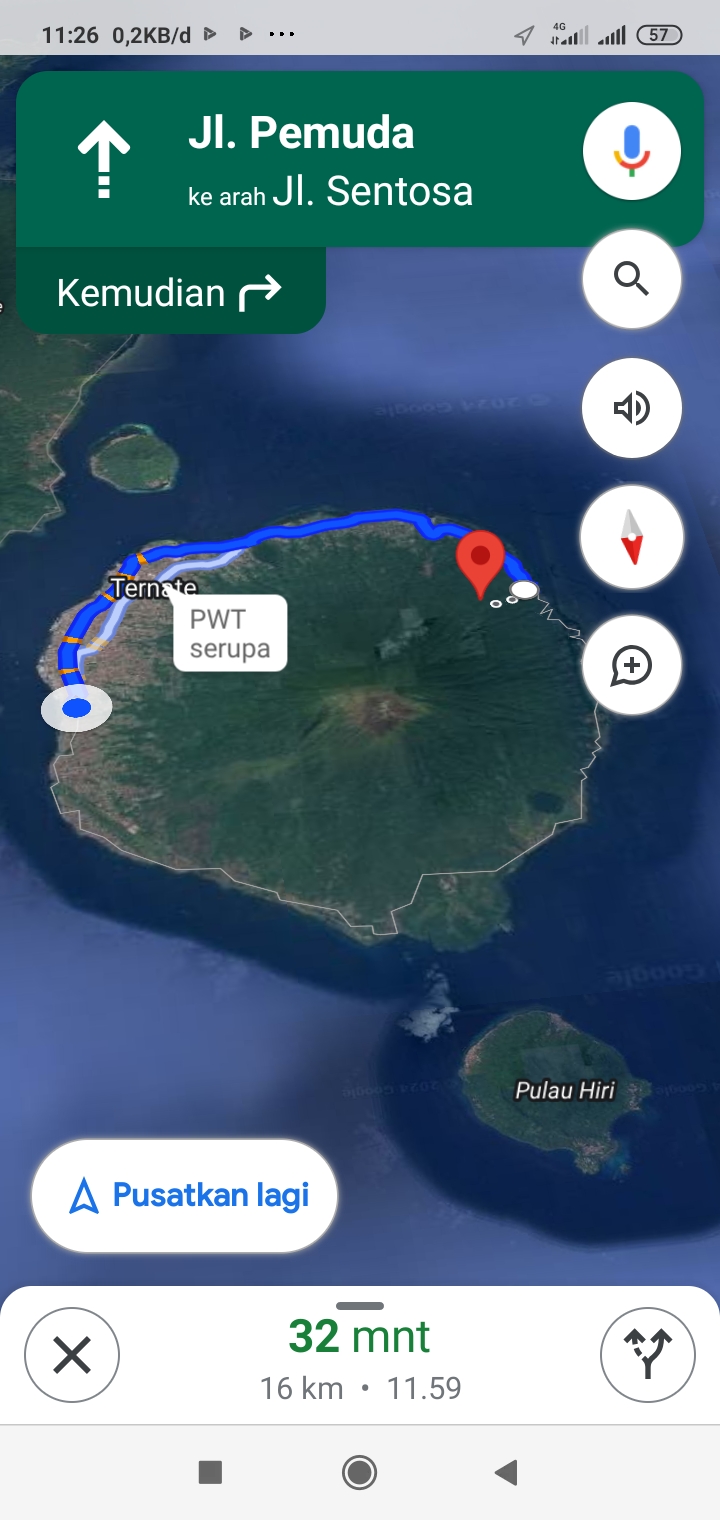Screen dimensions: 720x1520
Task: Tap the compass to reorient map
Action: [632, 537]
